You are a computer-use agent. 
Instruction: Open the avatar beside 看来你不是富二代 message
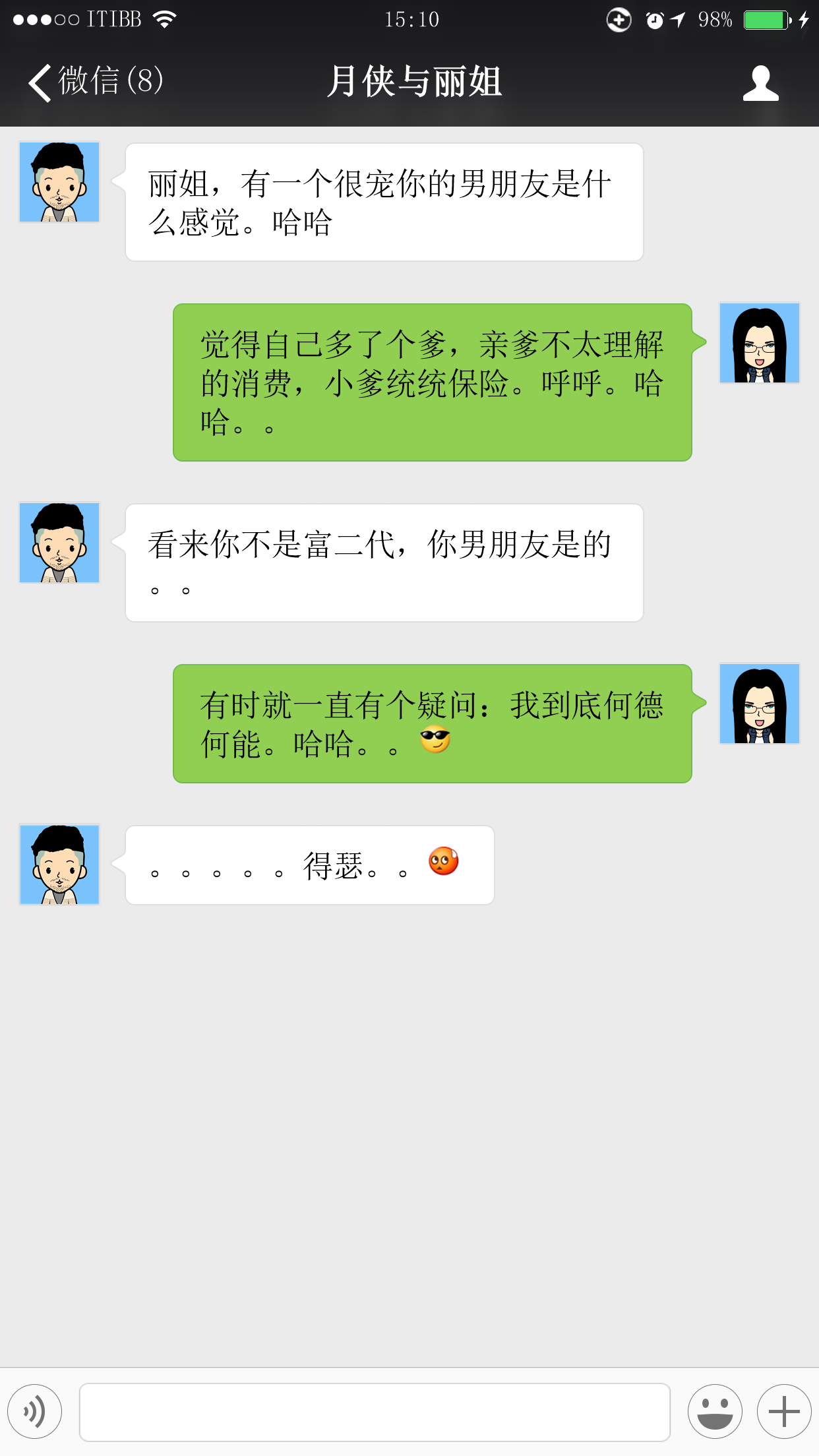(59, 543)
